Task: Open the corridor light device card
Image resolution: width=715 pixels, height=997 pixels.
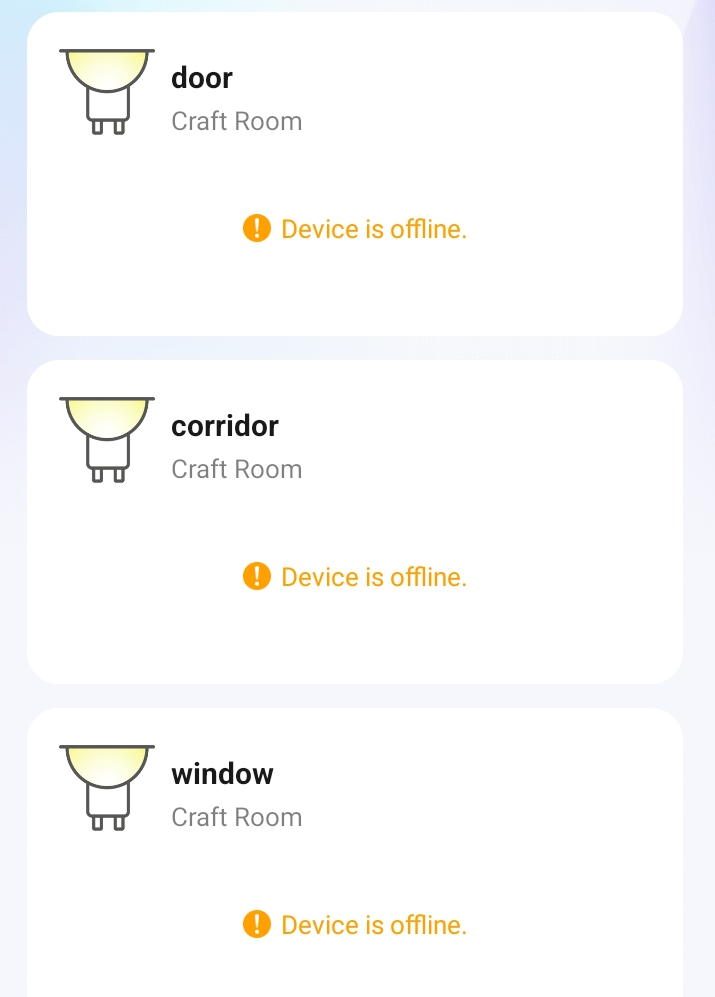Action: 354,521
